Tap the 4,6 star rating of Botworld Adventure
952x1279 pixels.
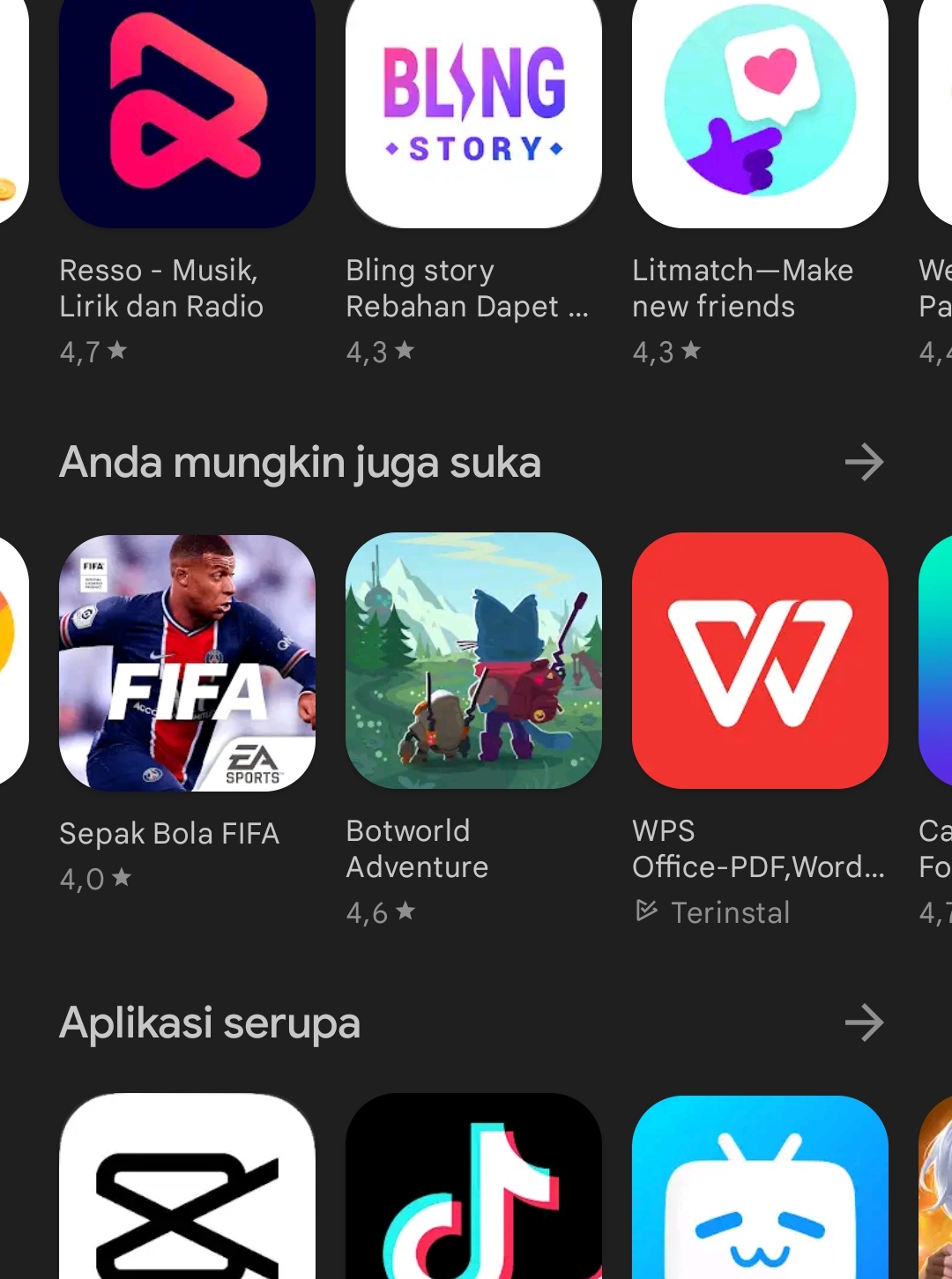tap(379, 912)
